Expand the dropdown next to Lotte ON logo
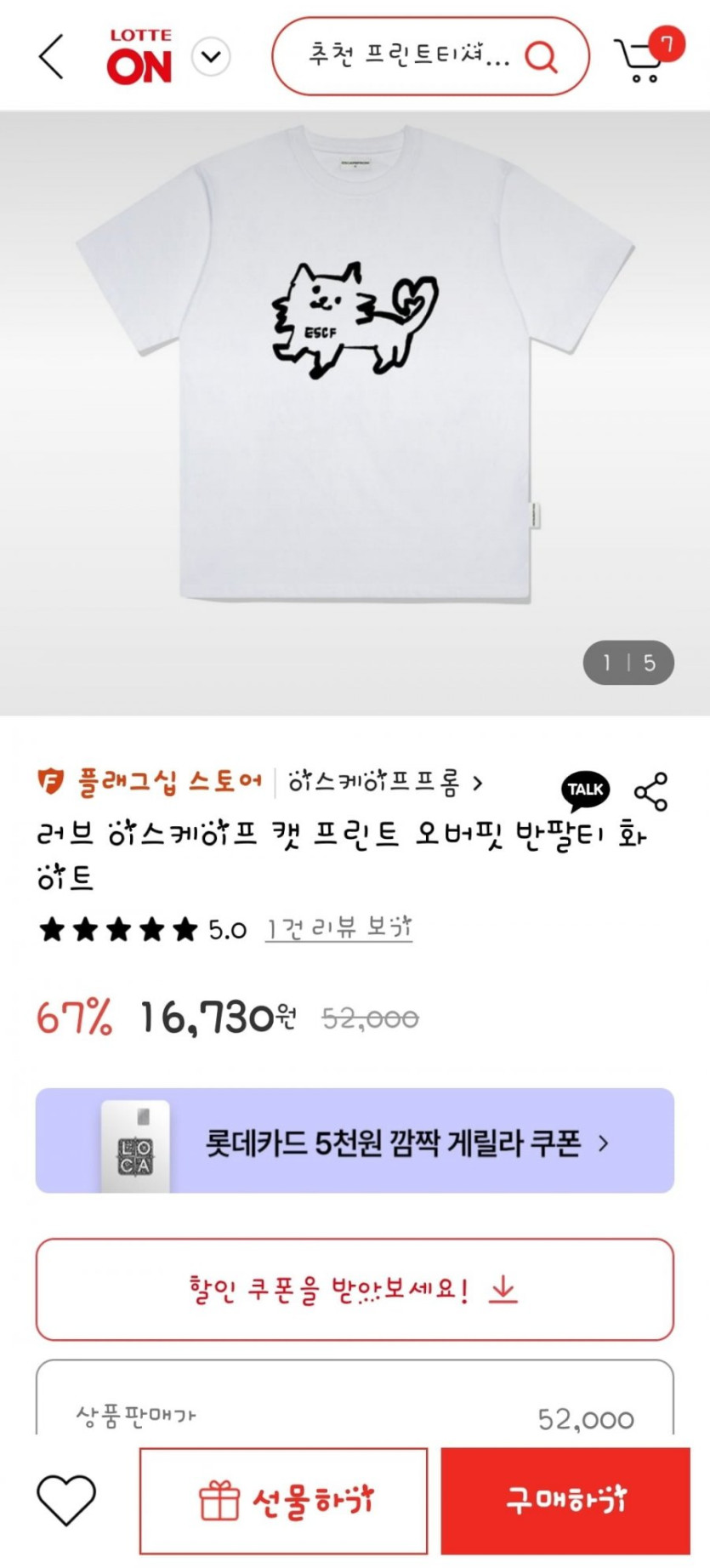The width and height of the screenshot is (710, 1568). (211, 57)
